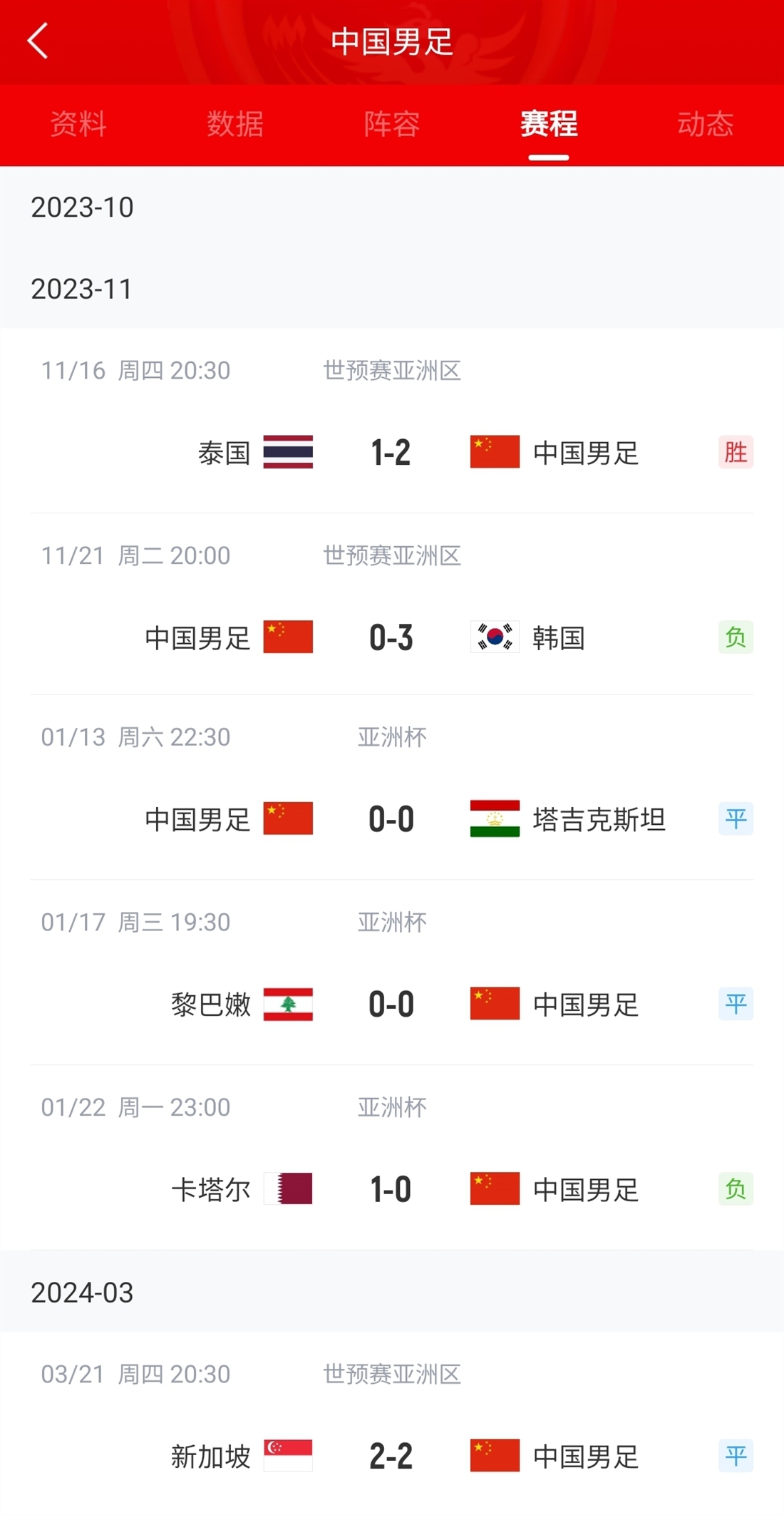Open the 泰国 vs 中国男足 1-2 match

(x=391, y=452)
